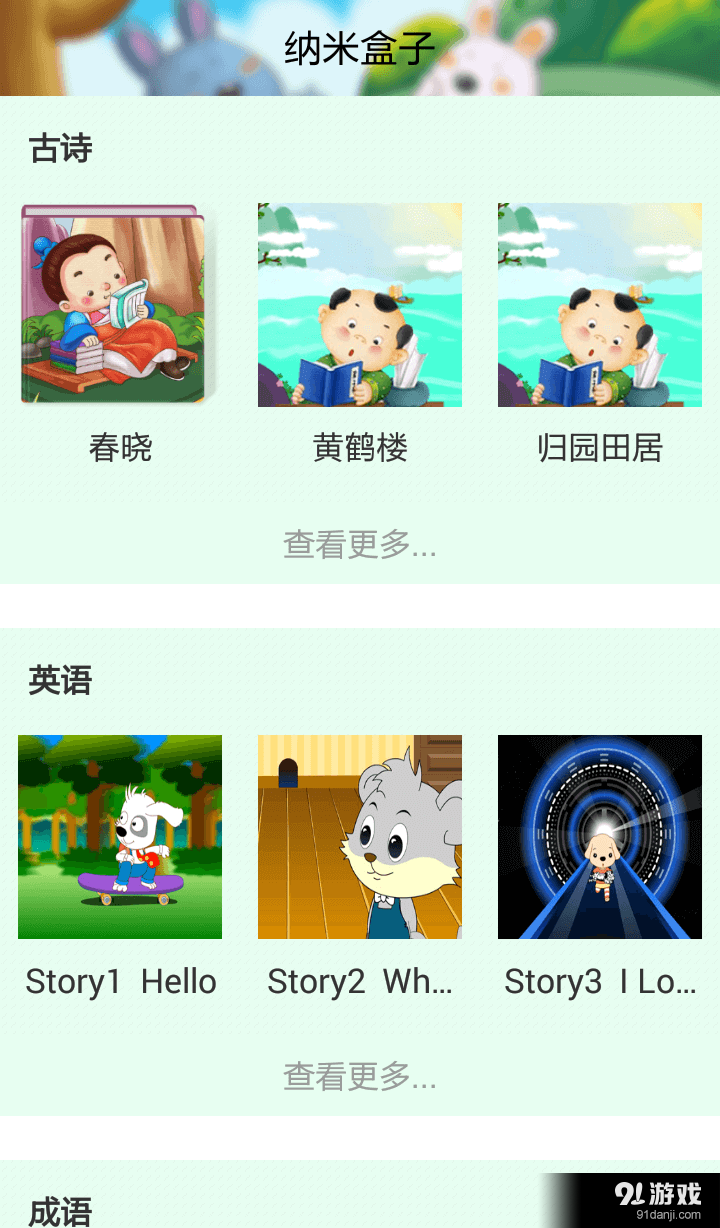Image resolution: width=720 pixels, height=1228 pixels.
Task: Tap the 纳米盒子 app title
Action: [360, 47]
